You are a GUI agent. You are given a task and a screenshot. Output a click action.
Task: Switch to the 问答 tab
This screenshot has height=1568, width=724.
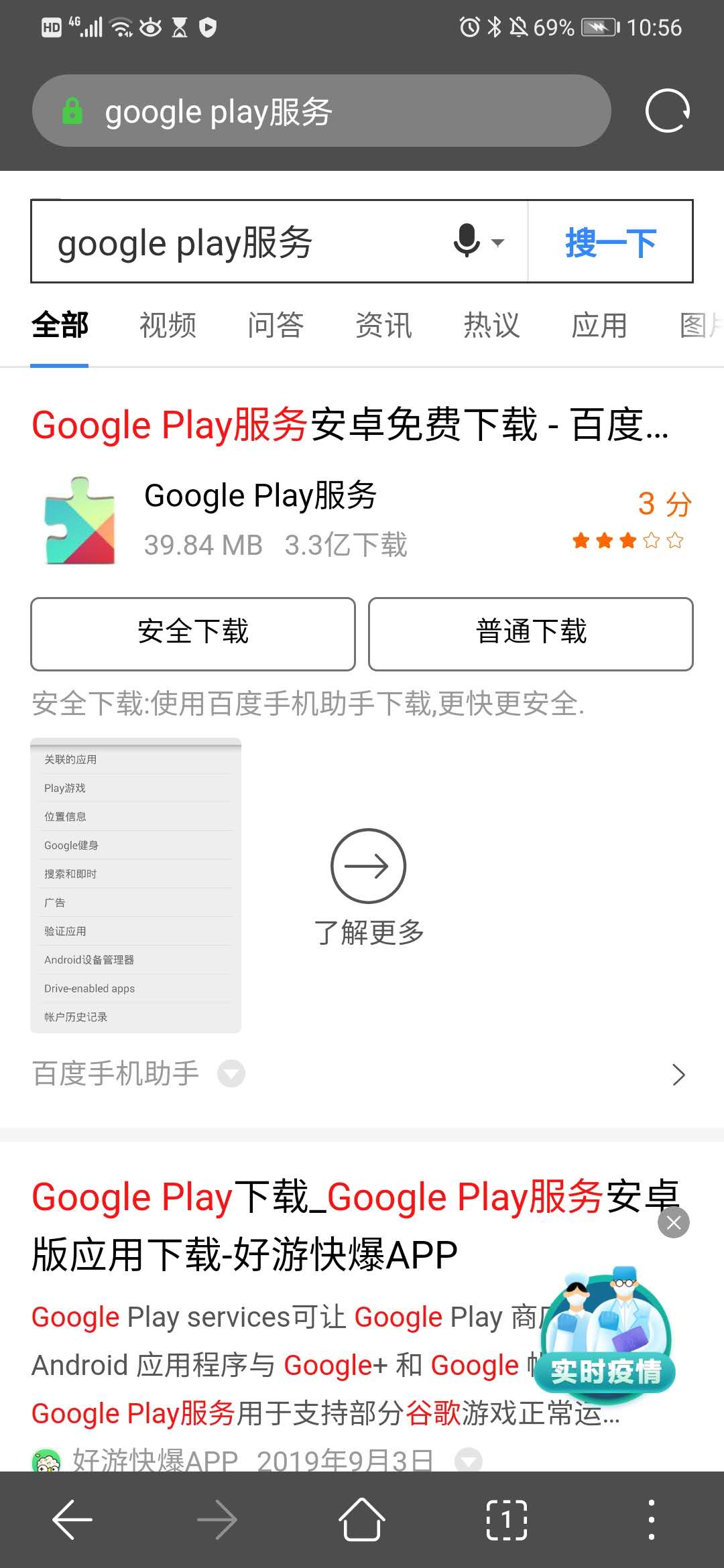(276, 326)
